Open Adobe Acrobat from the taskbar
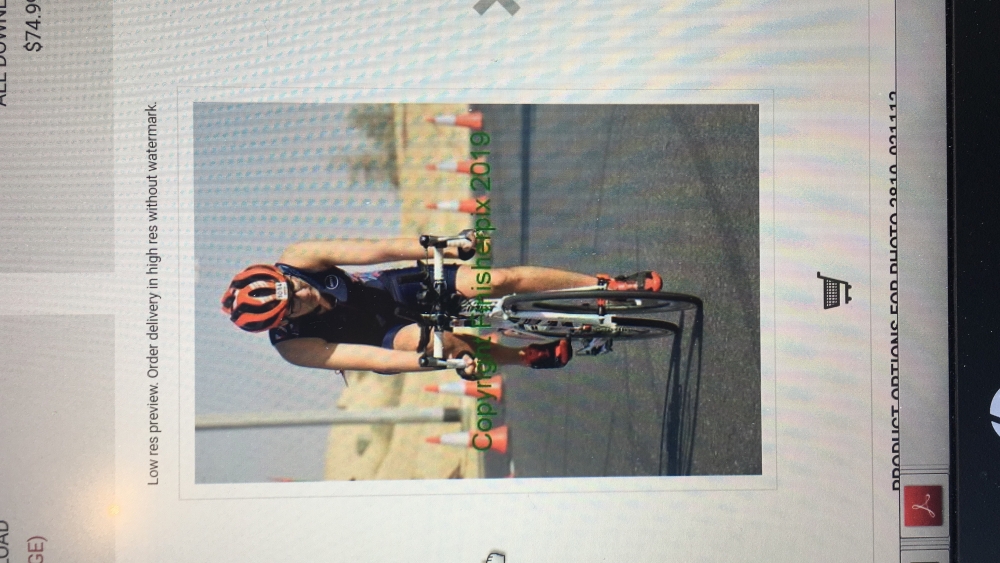This screenshot has height=563, width=1000. [924, 508]
